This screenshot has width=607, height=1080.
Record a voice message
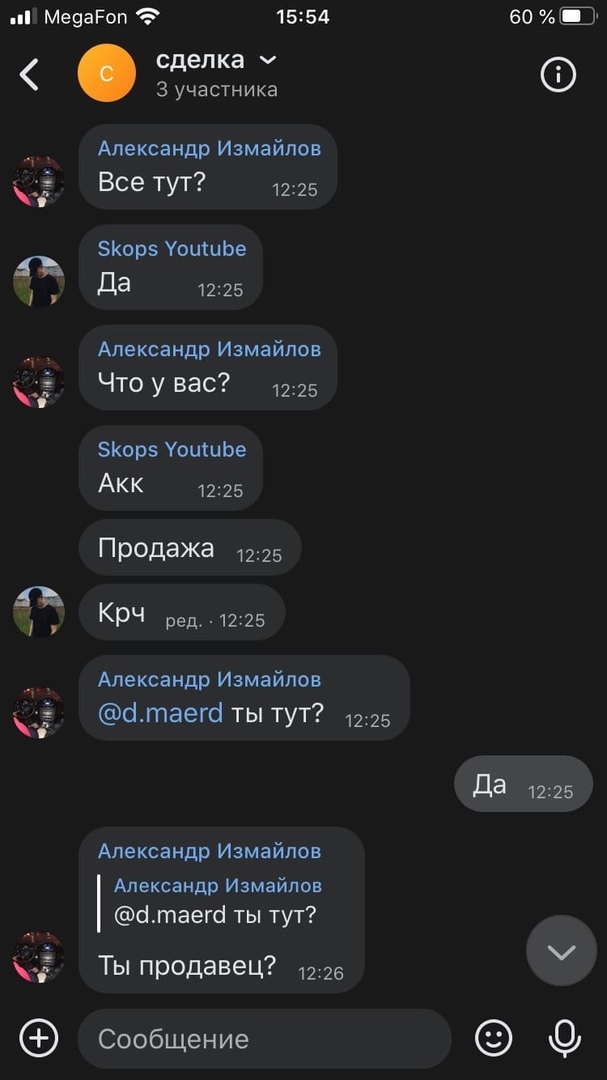[x=564, y=1038]
